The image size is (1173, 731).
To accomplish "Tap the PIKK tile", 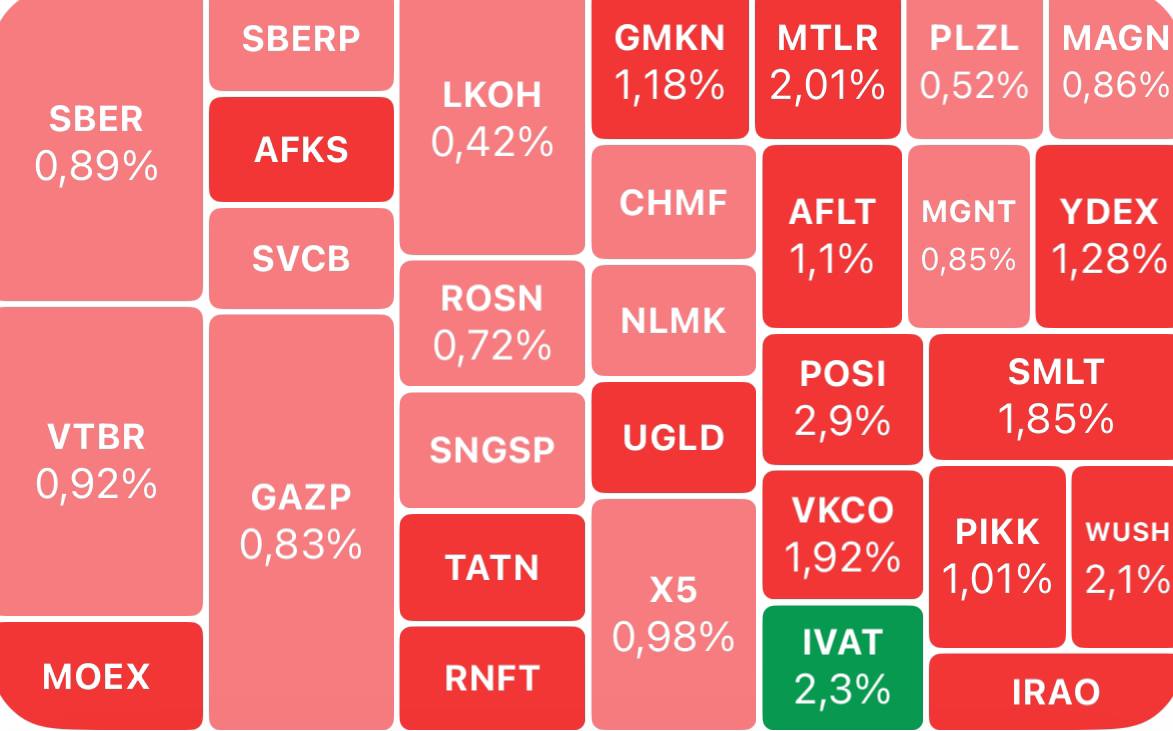I will tap(997, 556).
